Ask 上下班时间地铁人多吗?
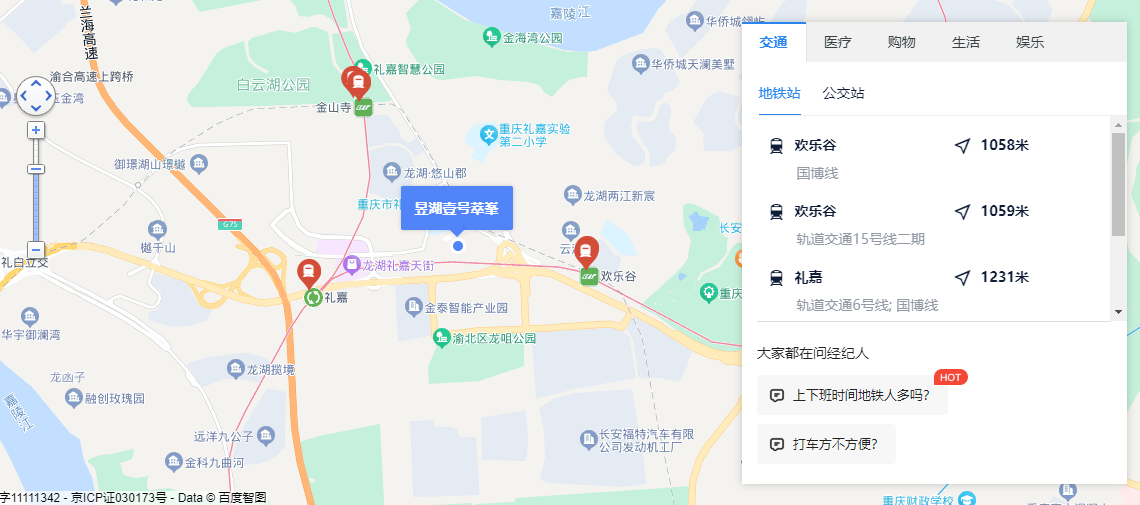Image resolution: width=1140 pixels, height=505 pixels. [854, 395]
